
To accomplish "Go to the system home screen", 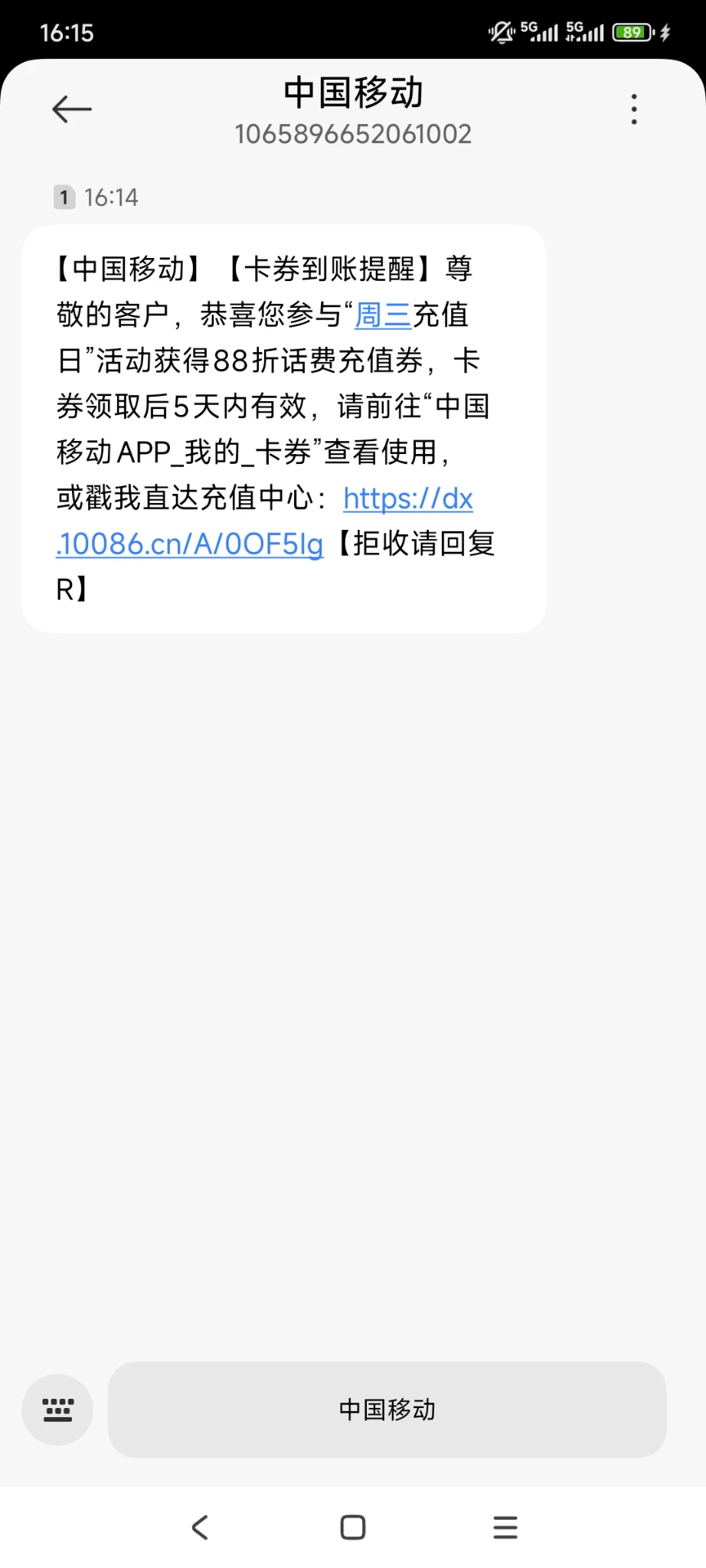I will [x=352, y=1527].
